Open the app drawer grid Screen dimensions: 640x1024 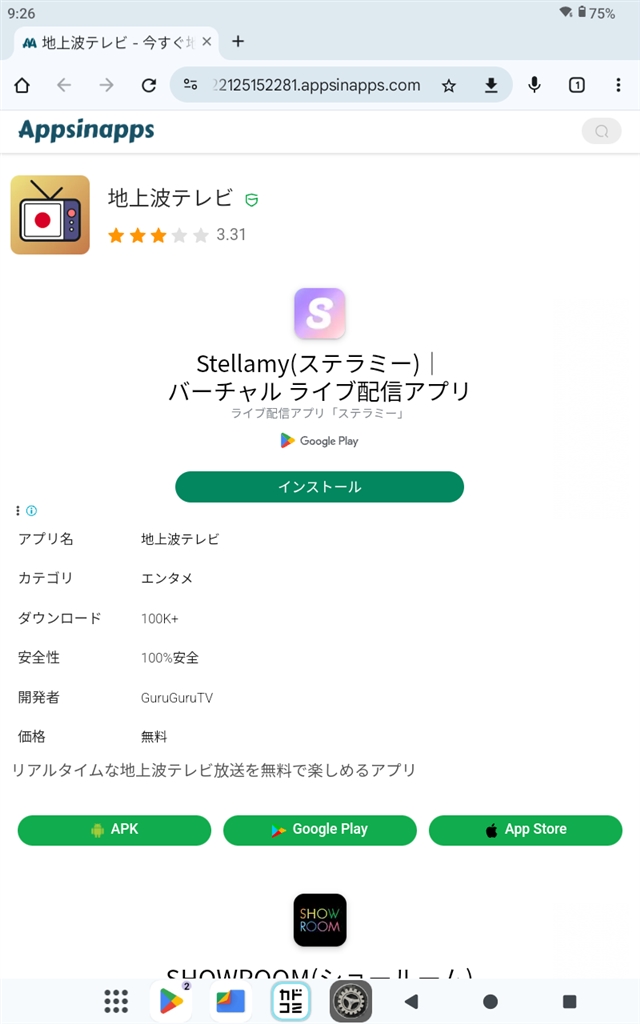click(x=116, y=1001)
